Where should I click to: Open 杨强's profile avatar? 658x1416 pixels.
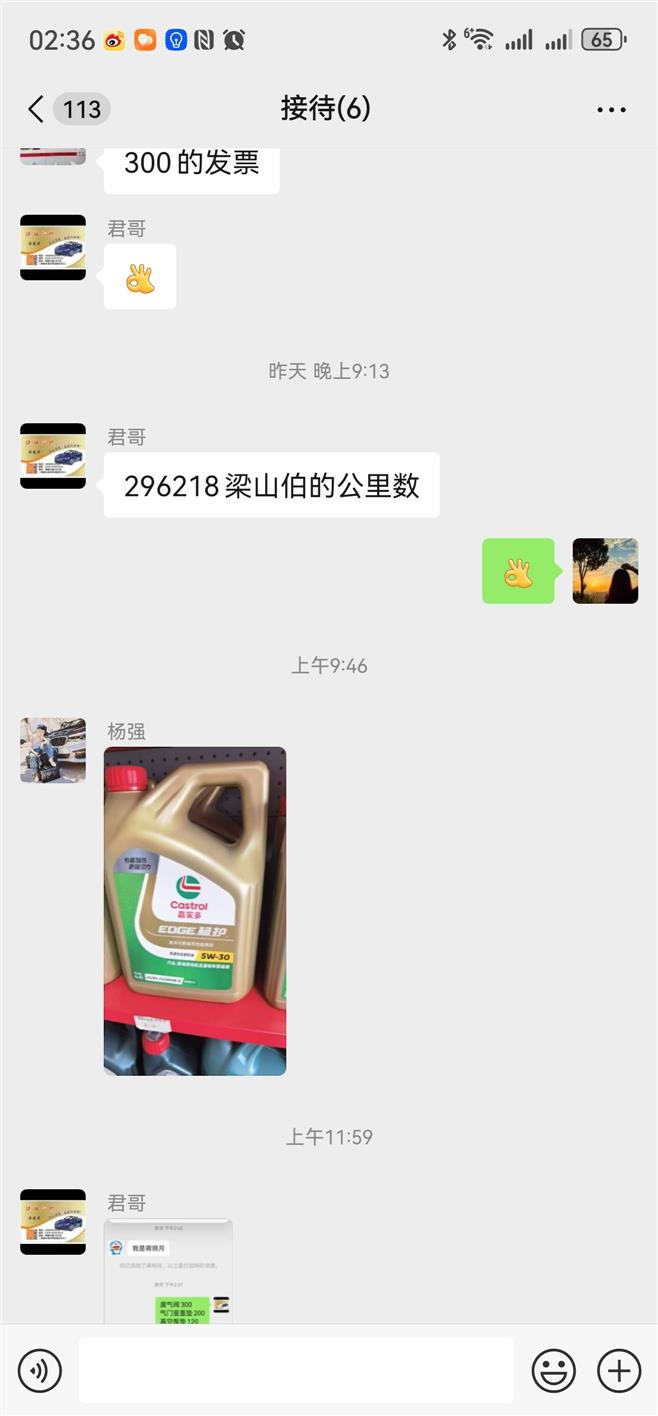coord(53,749)
